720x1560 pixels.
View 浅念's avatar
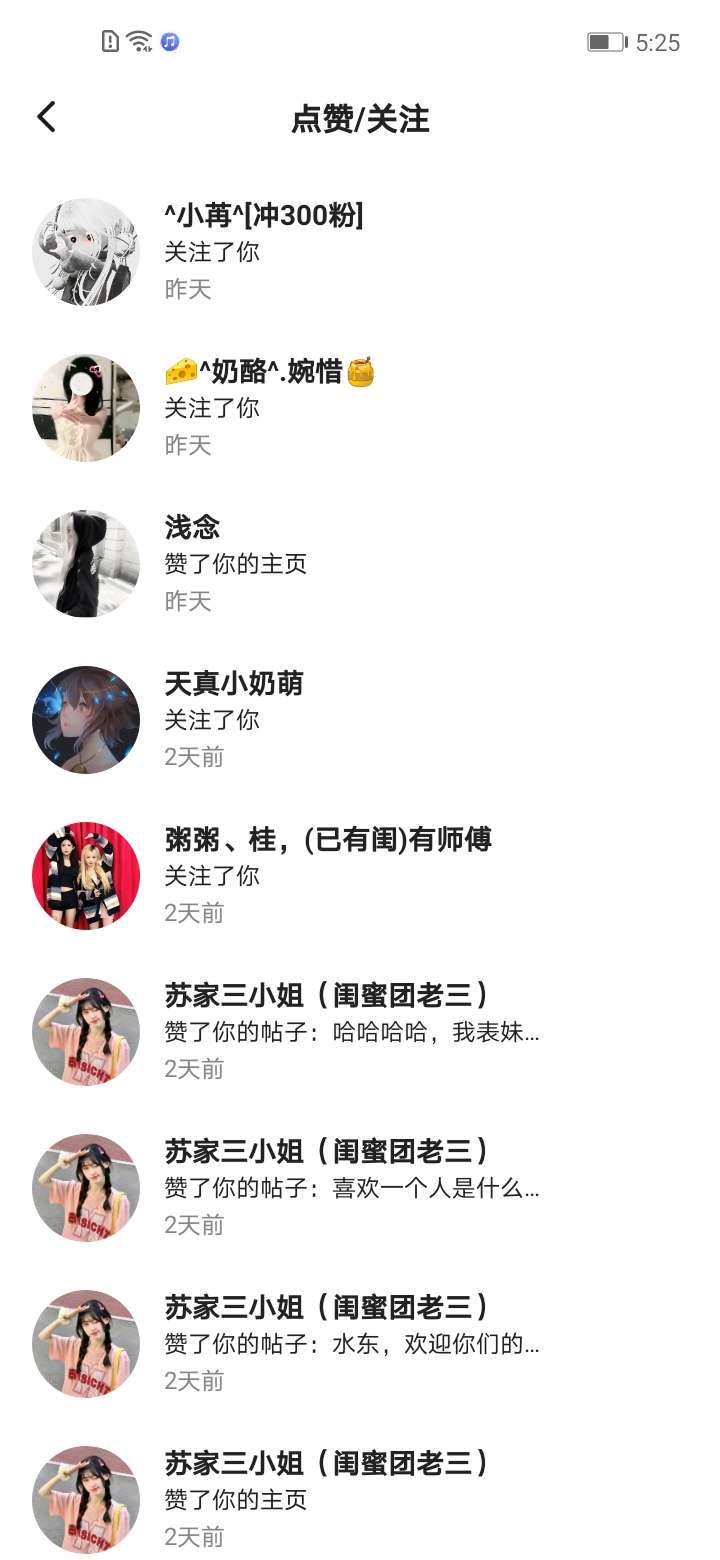coord(86,564)
